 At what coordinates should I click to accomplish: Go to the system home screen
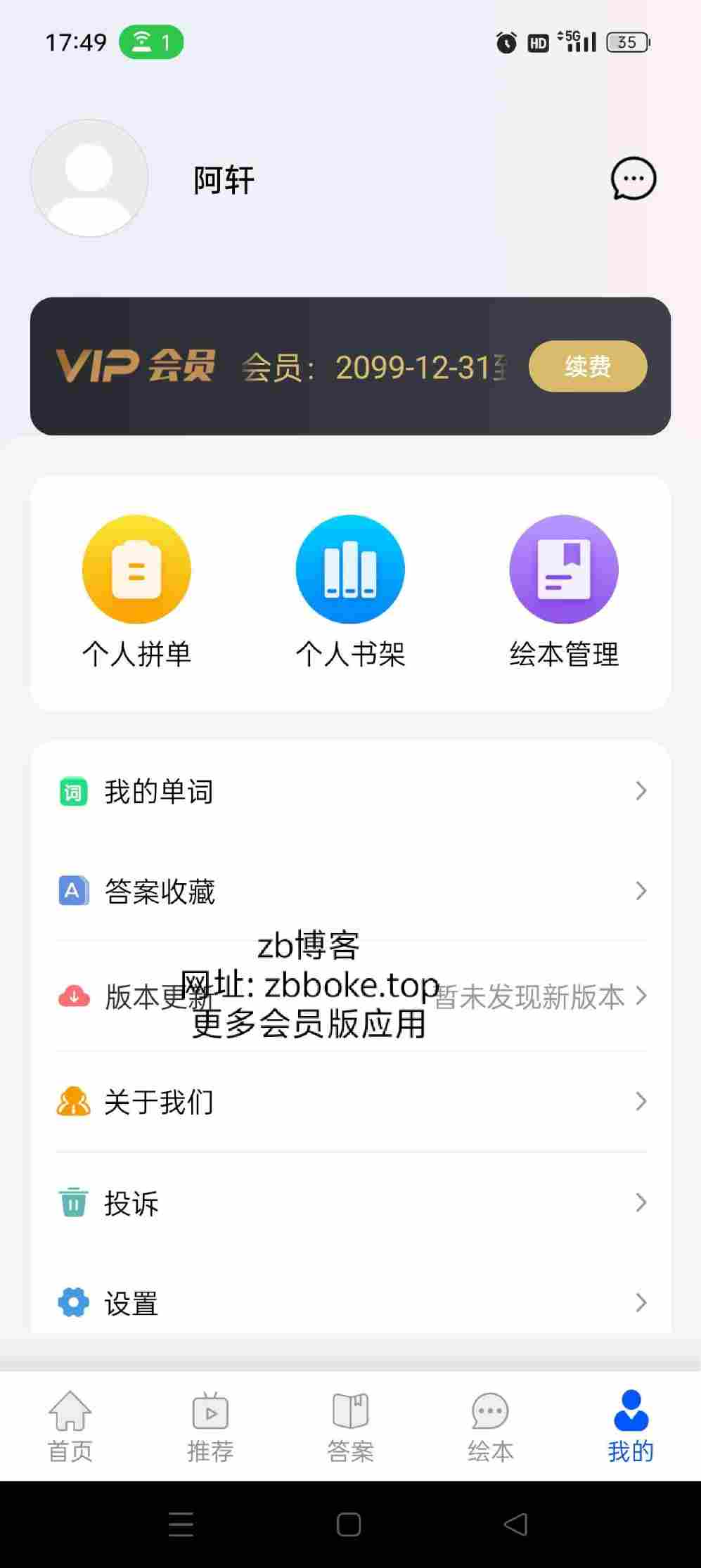pos(349,1524)
